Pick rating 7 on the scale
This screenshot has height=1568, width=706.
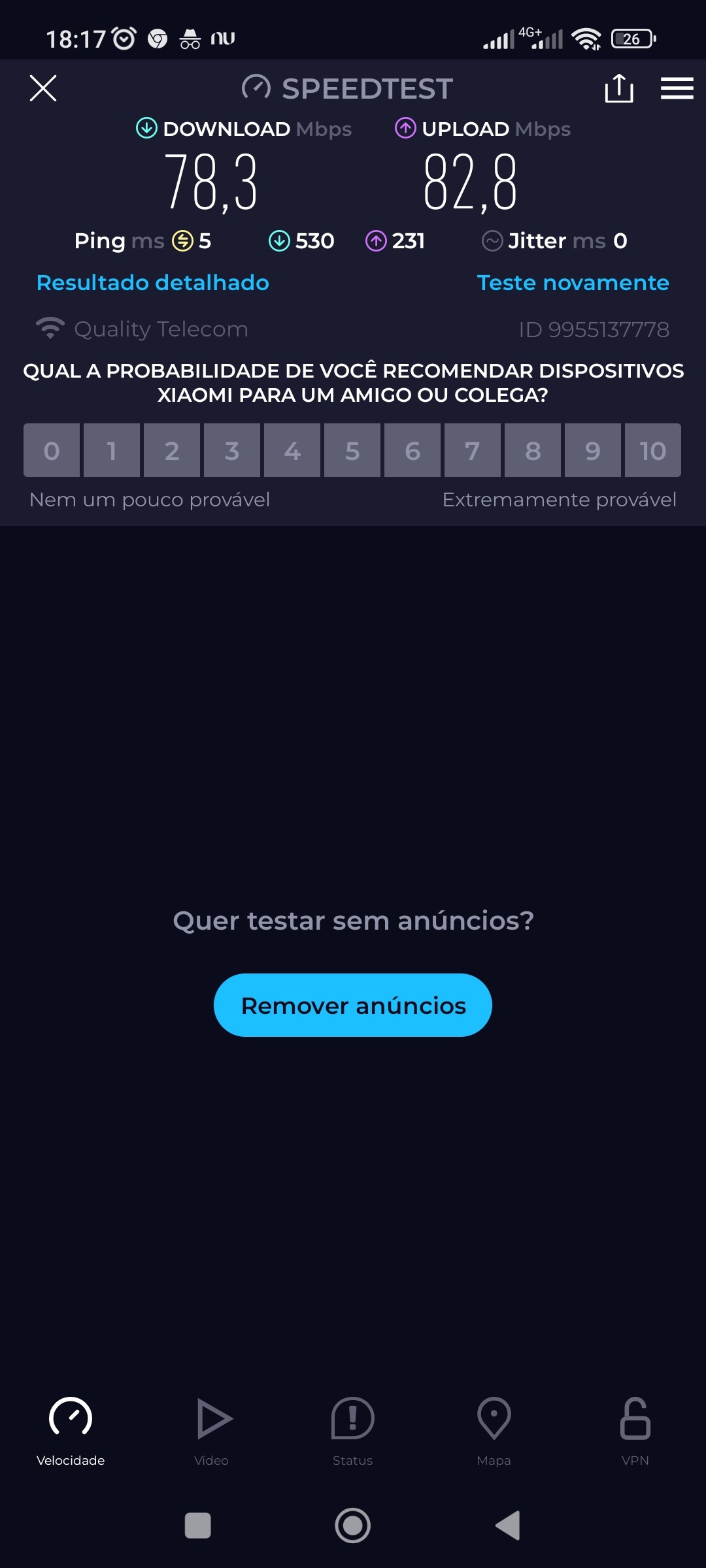pyautogui.click(x=473, y=451)
